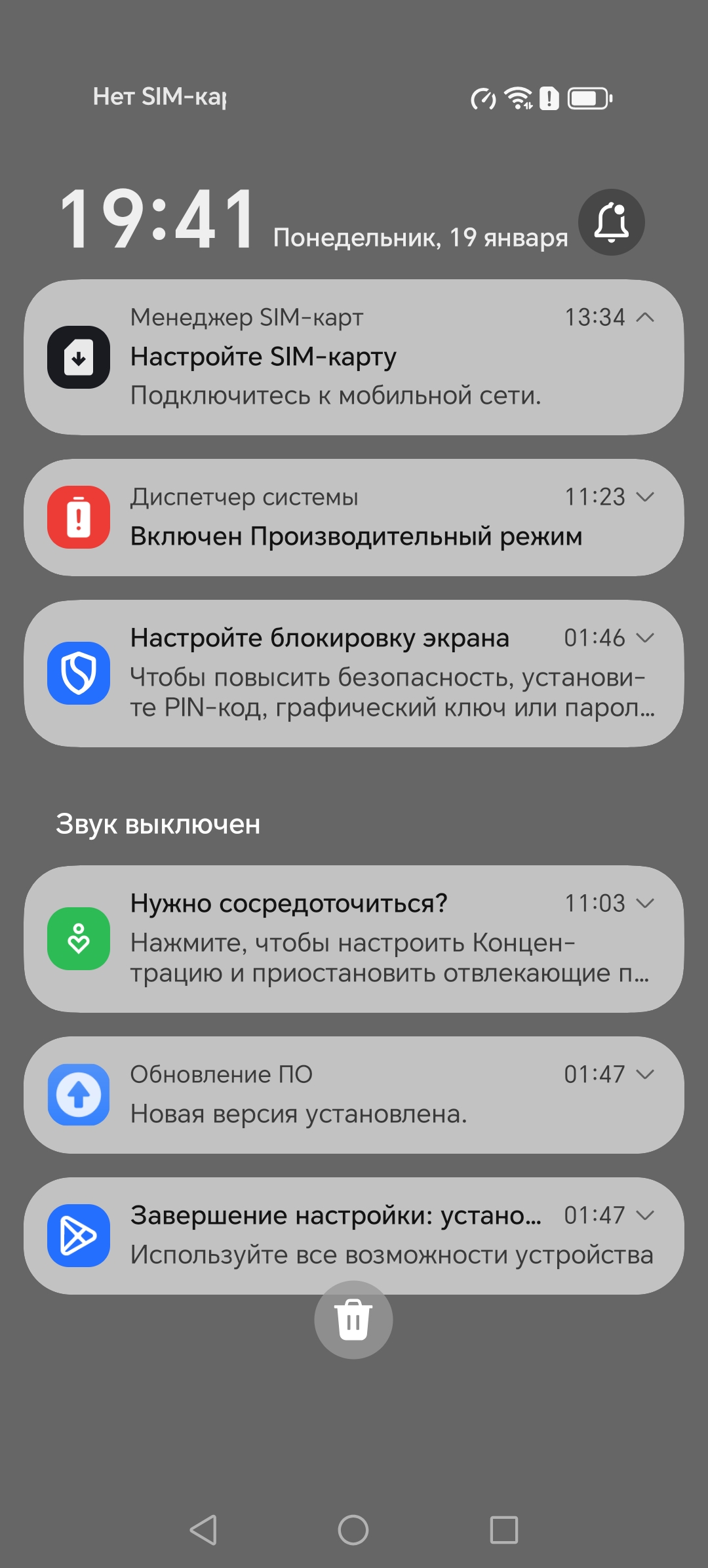
Task: Open notification settings bell icon
Action: point(611,222)
